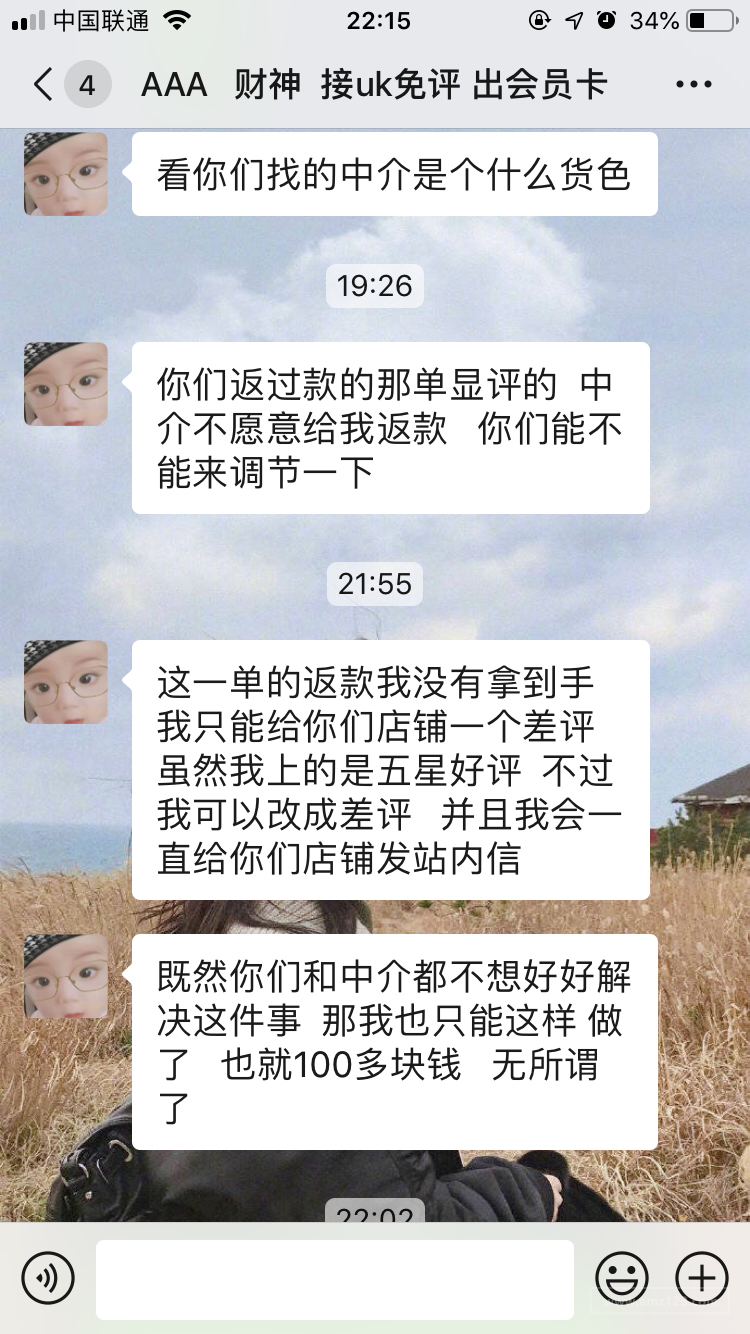This screenshot has width=750, height=1334.
Task: Open the emoji sticker panel
Action: [622, 1278]
